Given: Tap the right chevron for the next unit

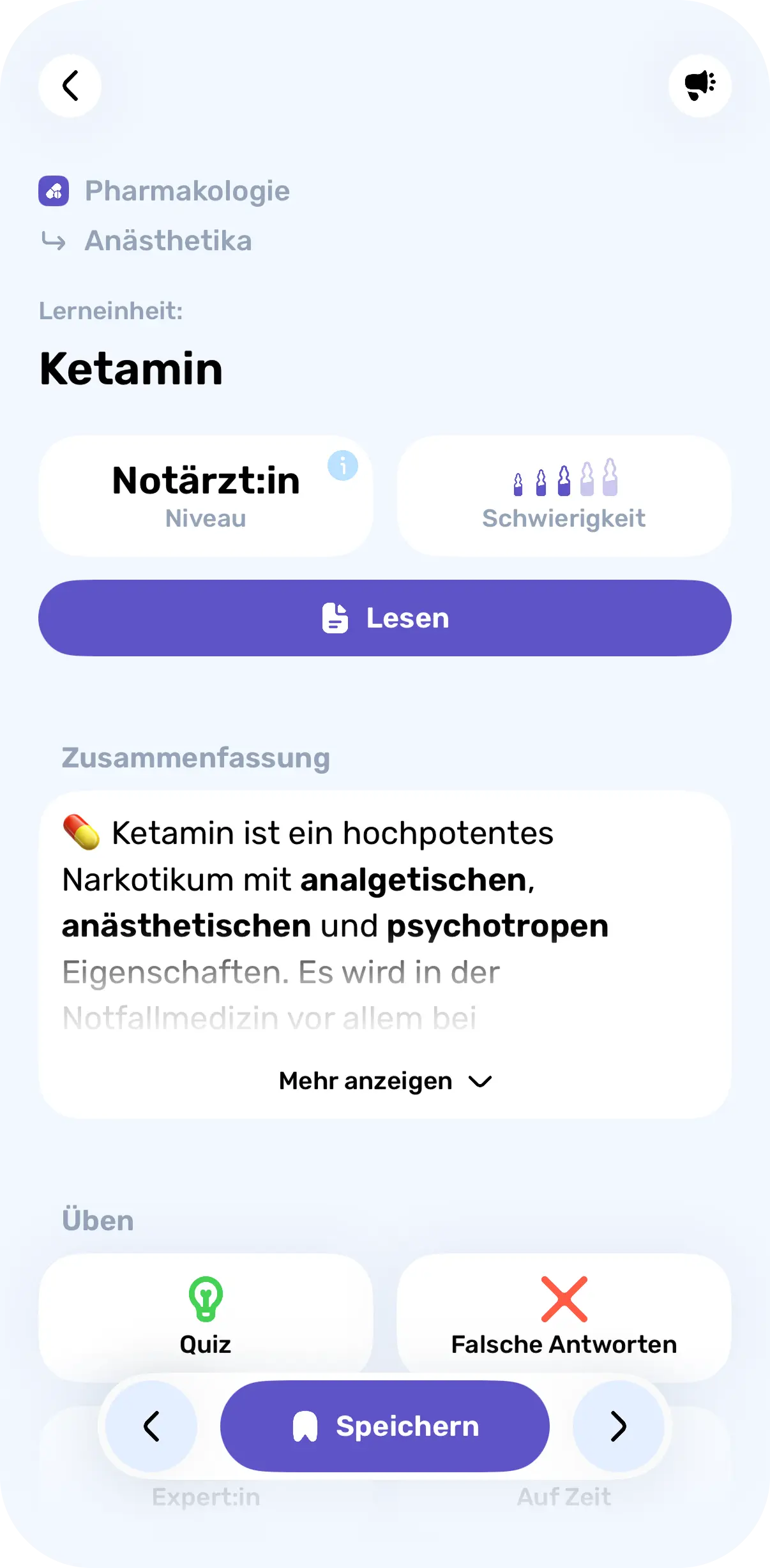Looking at the screenshot, I should [618, 1426].
